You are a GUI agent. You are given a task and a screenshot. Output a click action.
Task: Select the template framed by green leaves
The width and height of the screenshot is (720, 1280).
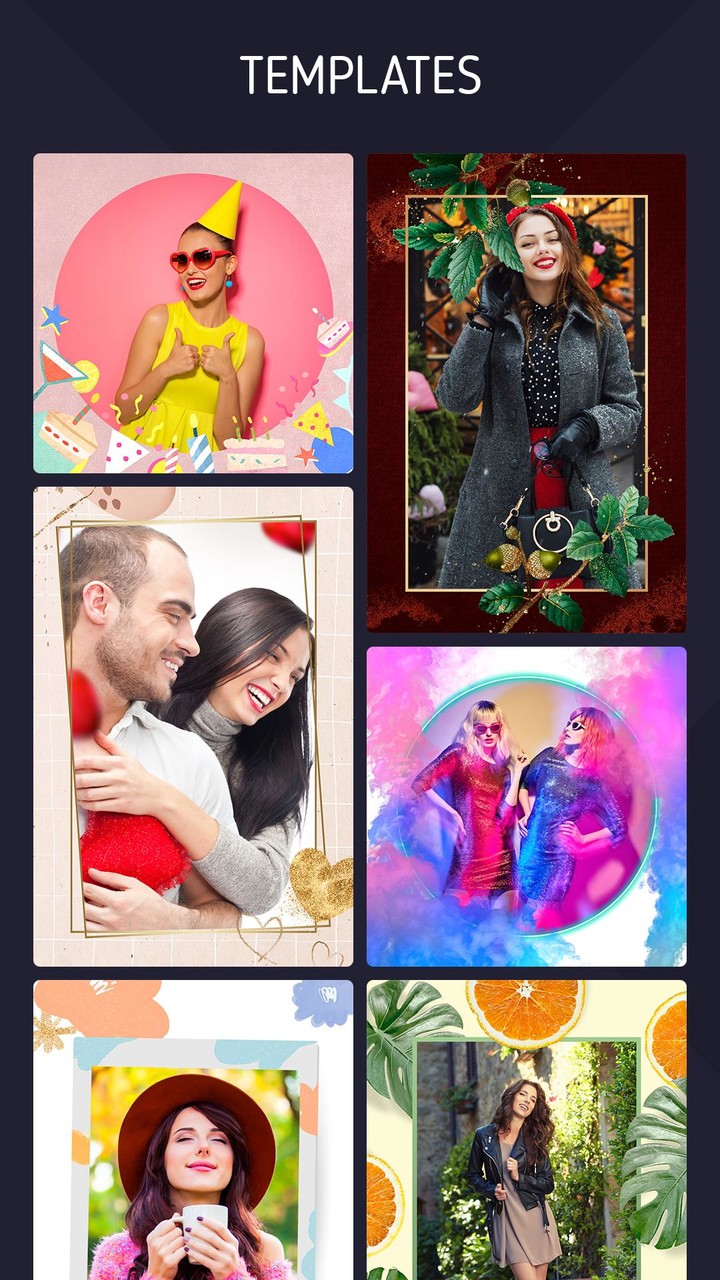(x=527, y=390)
